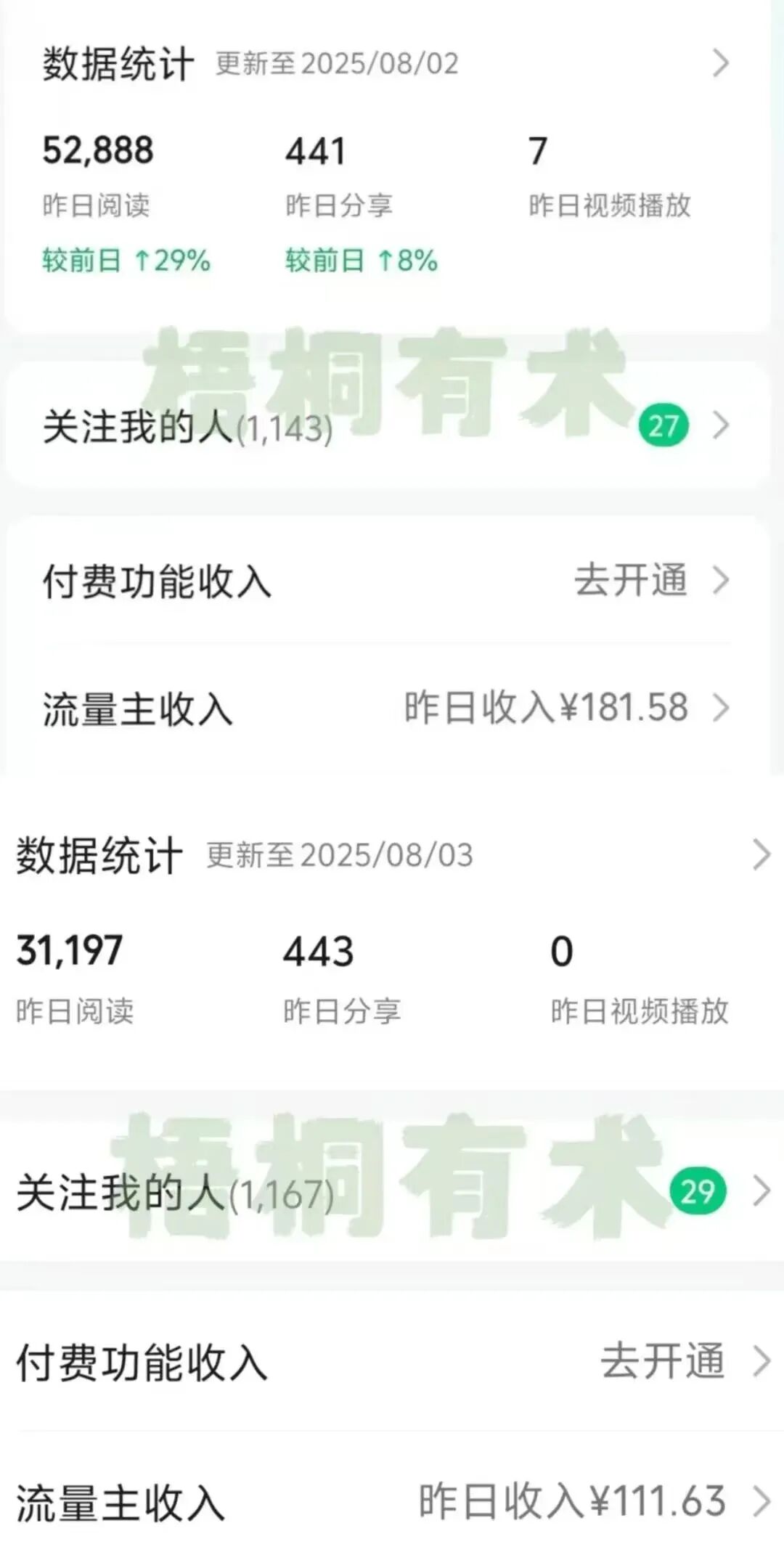Tap the 较前日 ↑8% trend indicator
Image resolution: width=784 pixels, height=1568 pixels.
click(x=359, y=259)
